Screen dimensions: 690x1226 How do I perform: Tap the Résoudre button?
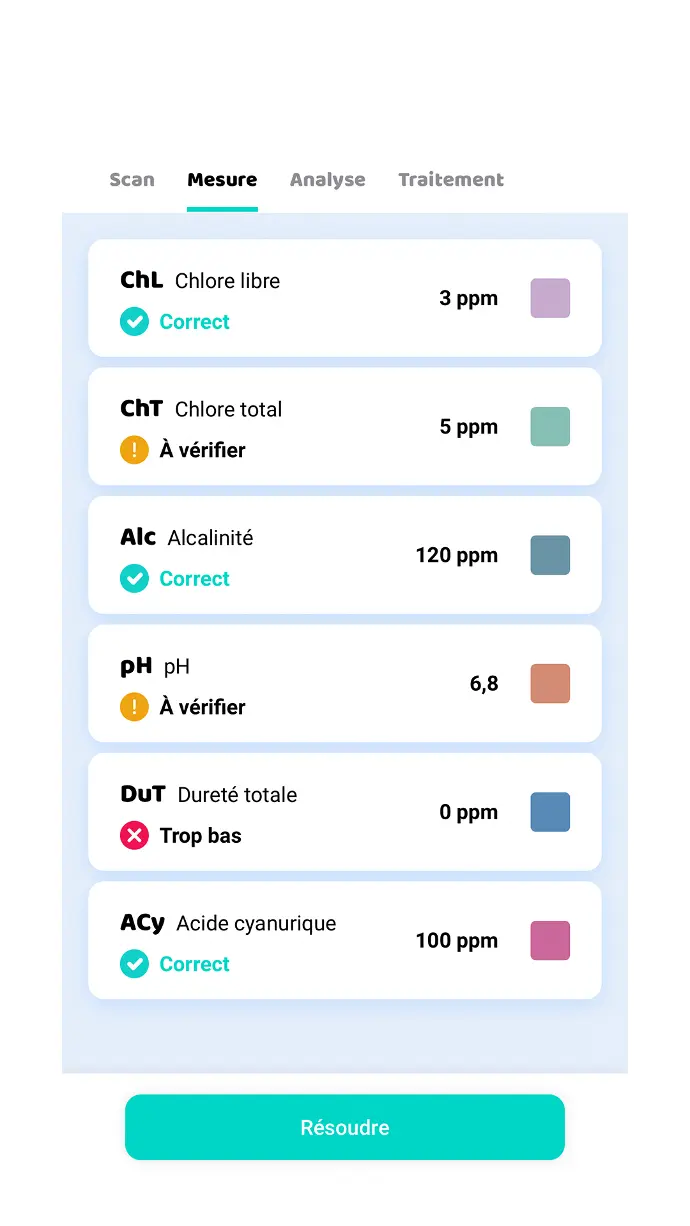coord(345,1127)
